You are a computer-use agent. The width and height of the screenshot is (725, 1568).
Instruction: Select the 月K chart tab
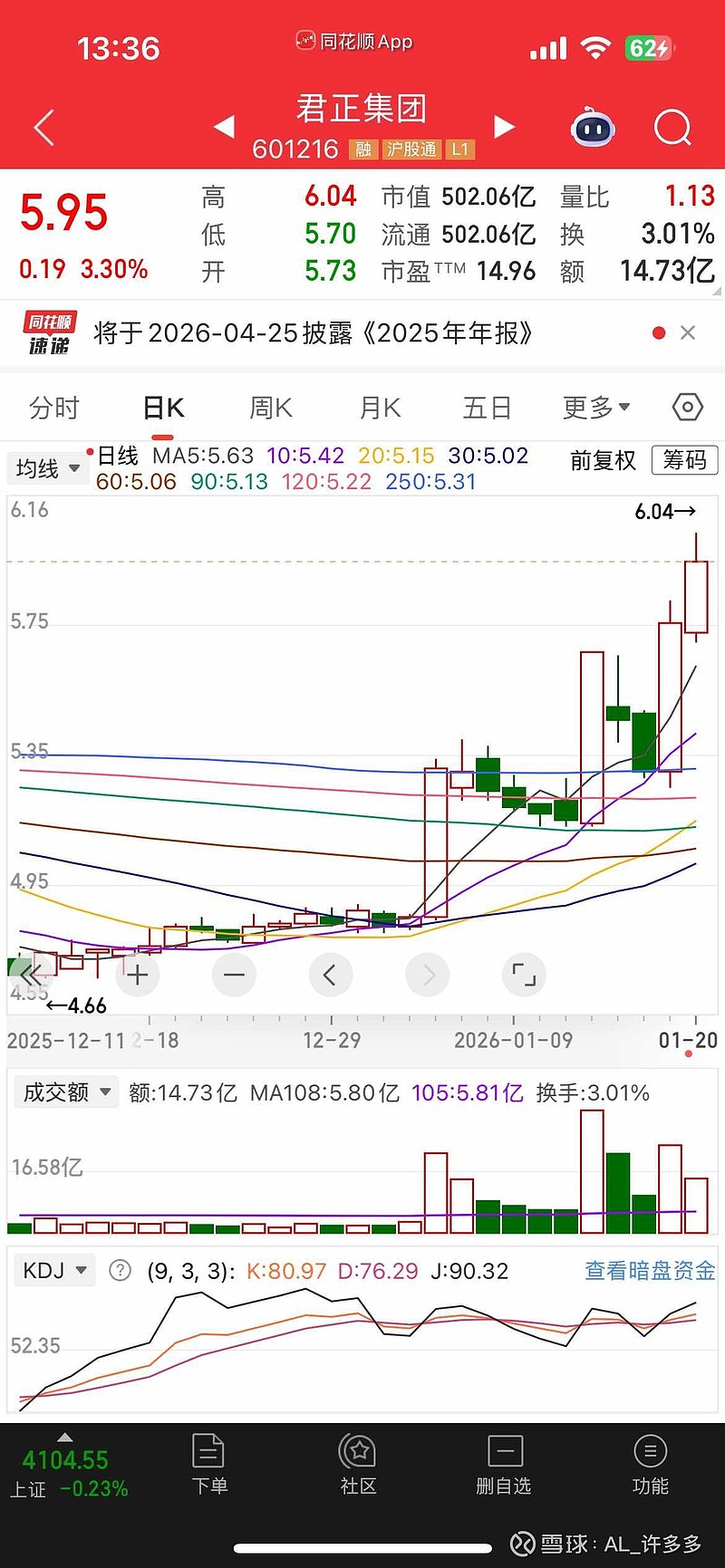click(380, 408)
